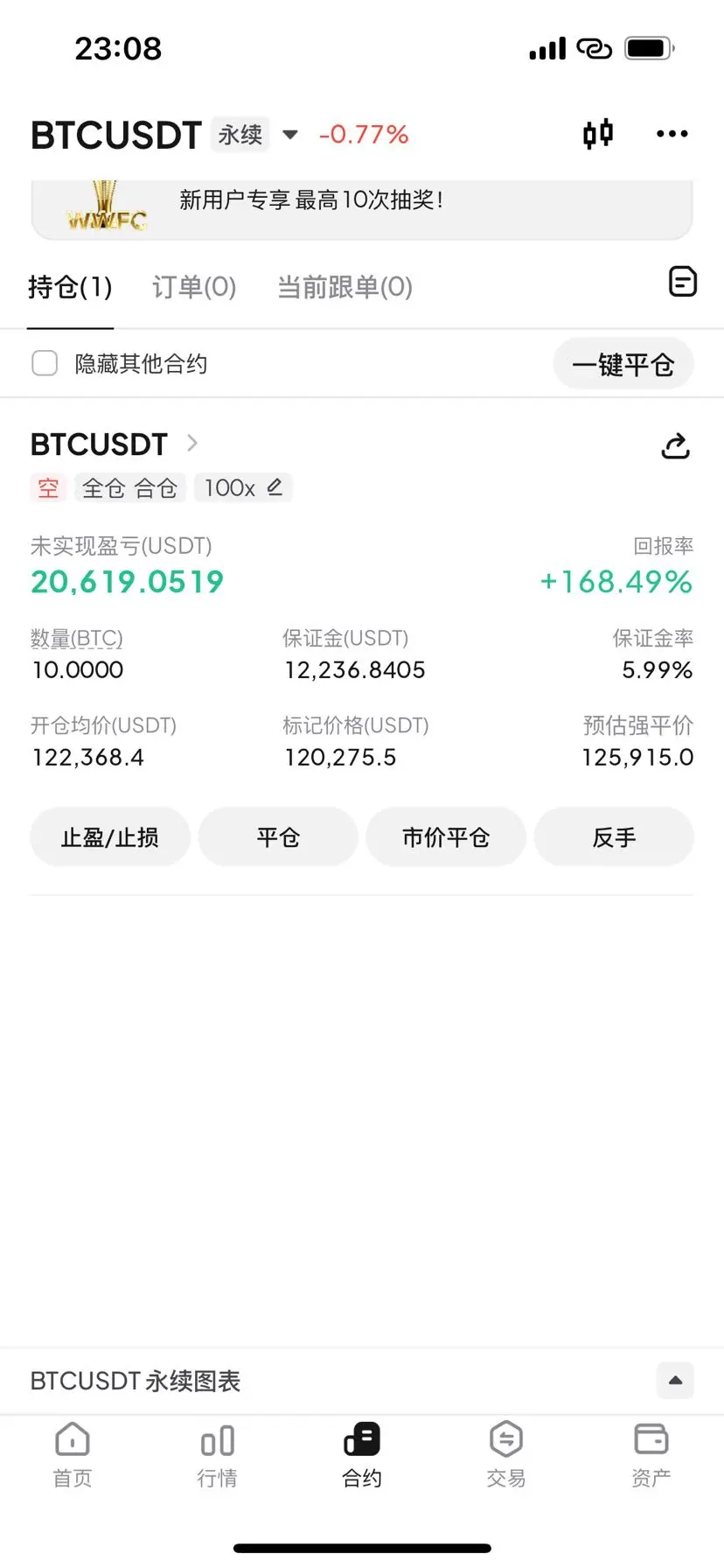Tap the 一键平仓 button
This screenshot has width=724, height=1568.
(x=623, y=364)
